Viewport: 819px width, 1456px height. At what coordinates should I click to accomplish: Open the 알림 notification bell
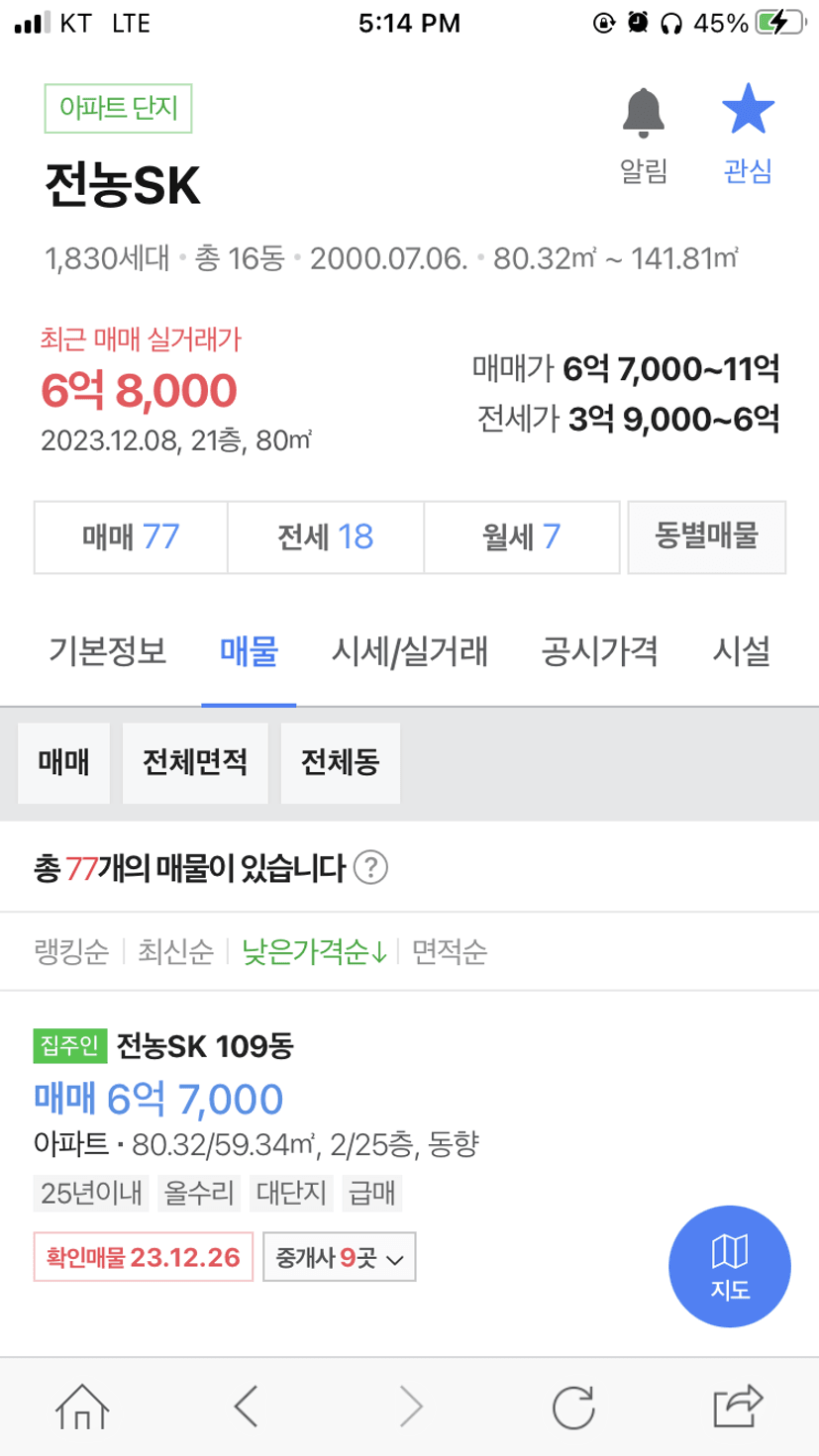tap(644, 136)
